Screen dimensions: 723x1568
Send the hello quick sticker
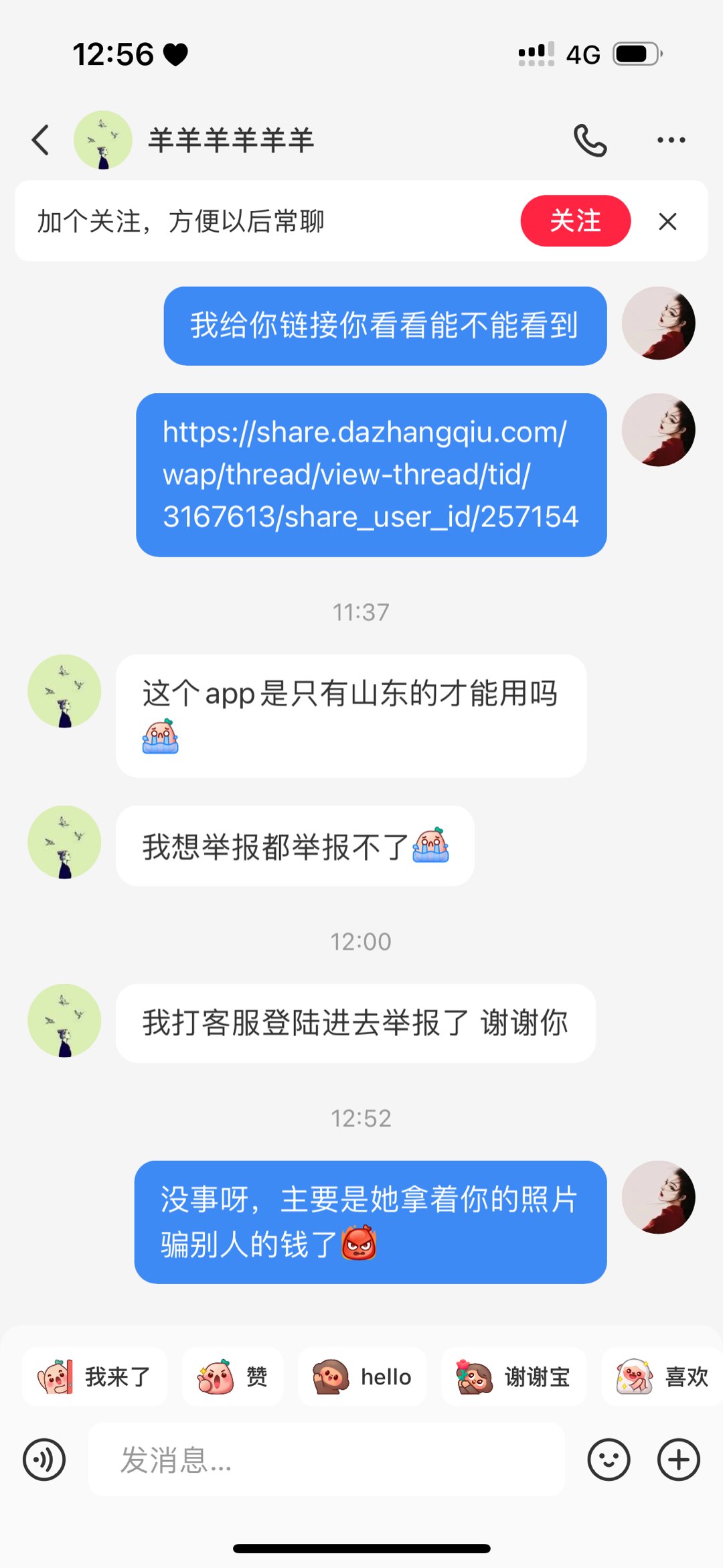[x=362, y=1377]
